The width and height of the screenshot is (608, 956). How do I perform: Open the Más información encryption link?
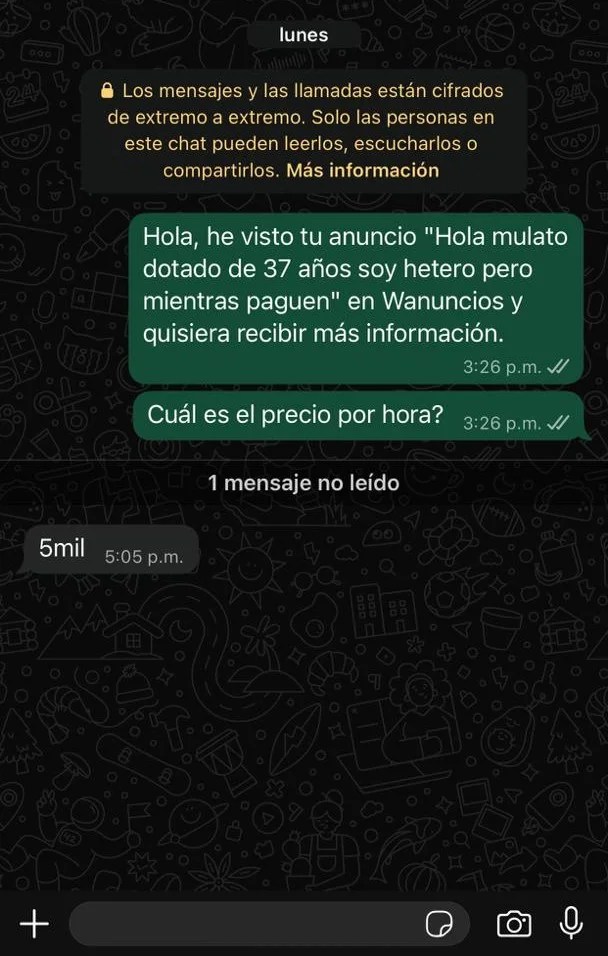click(362, 170)
